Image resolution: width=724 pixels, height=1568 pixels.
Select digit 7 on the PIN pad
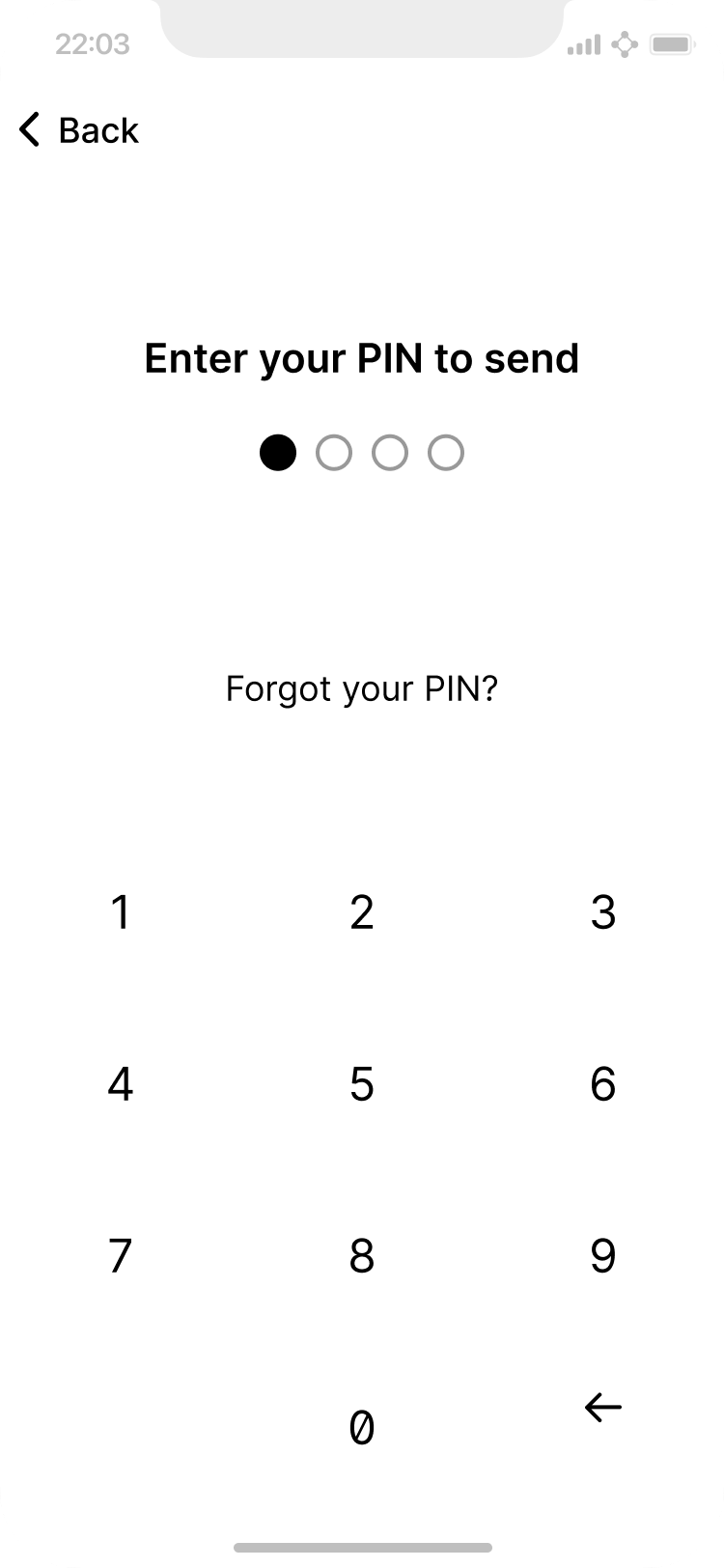(x=121, y=1256)
